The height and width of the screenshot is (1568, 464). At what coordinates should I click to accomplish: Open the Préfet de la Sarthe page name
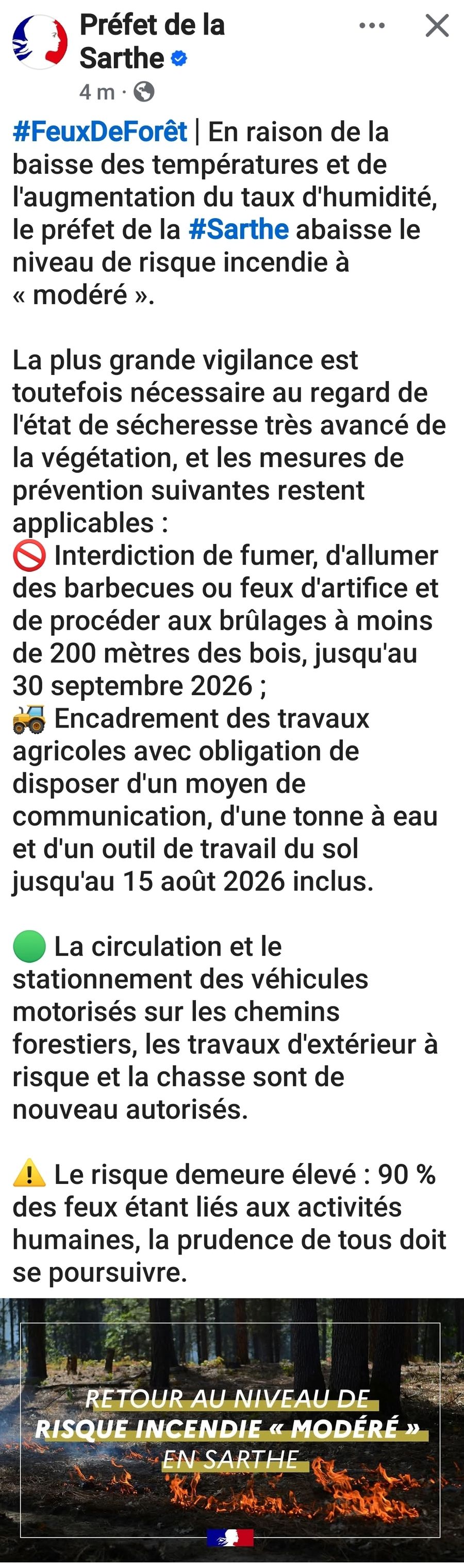click(x=152, y=41)
